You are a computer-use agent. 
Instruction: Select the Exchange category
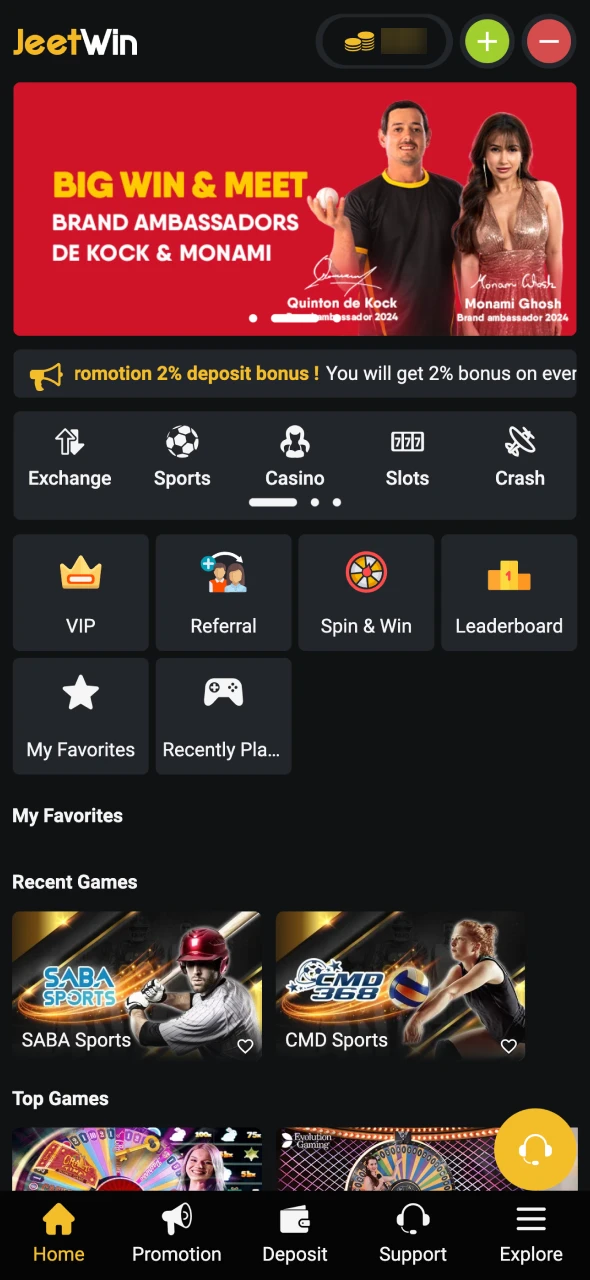[69, 458]
